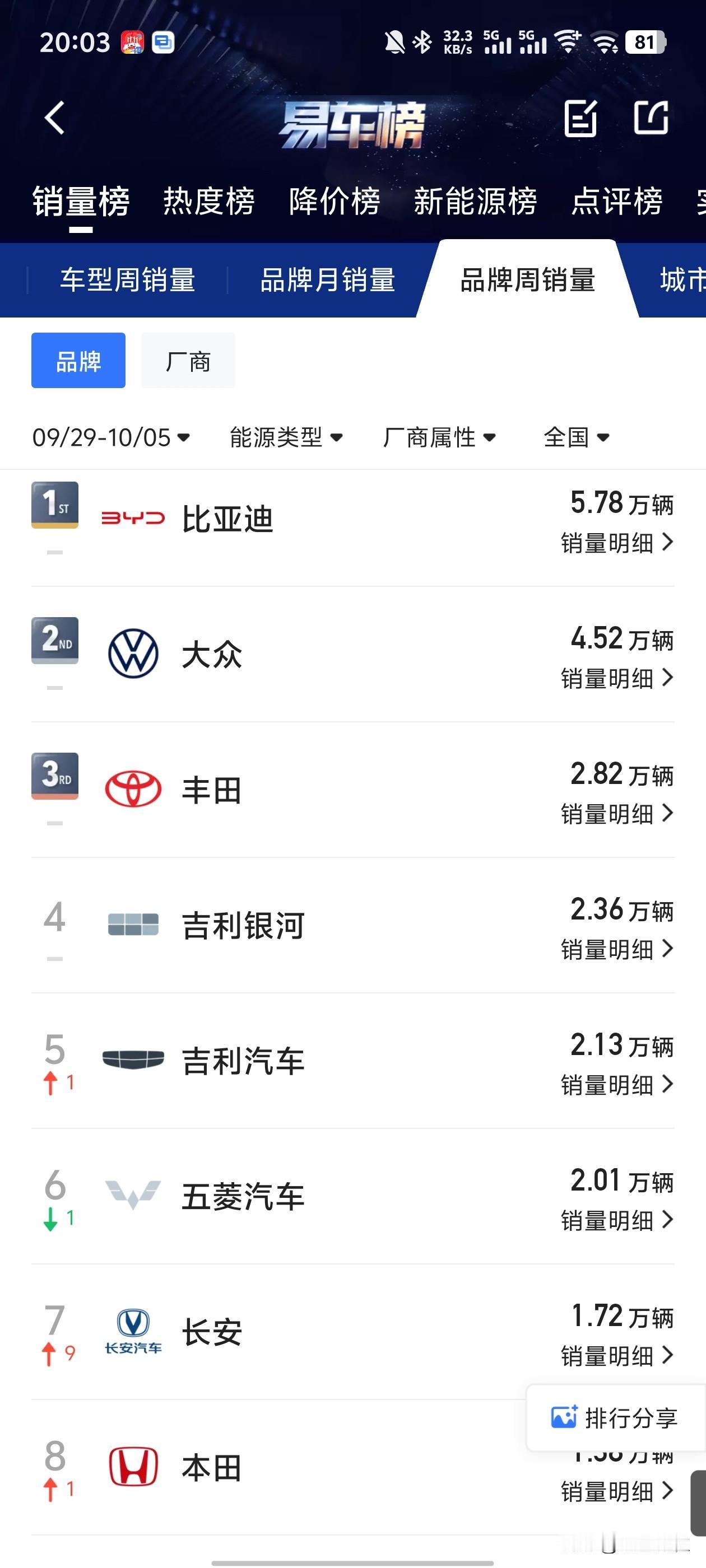The image size is (706, 1568).
Task: Click the BYD brand logo
Action: point(133,519)
